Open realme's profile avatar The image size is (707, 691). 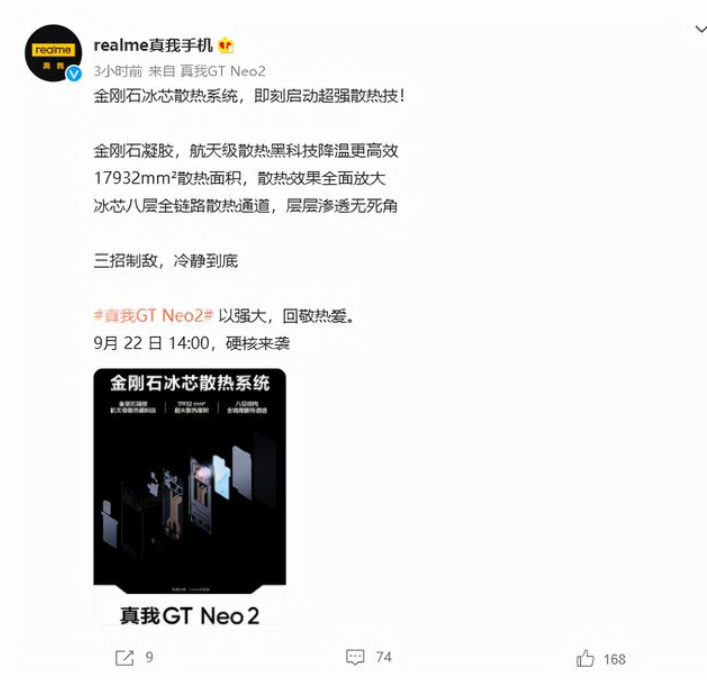53,53
